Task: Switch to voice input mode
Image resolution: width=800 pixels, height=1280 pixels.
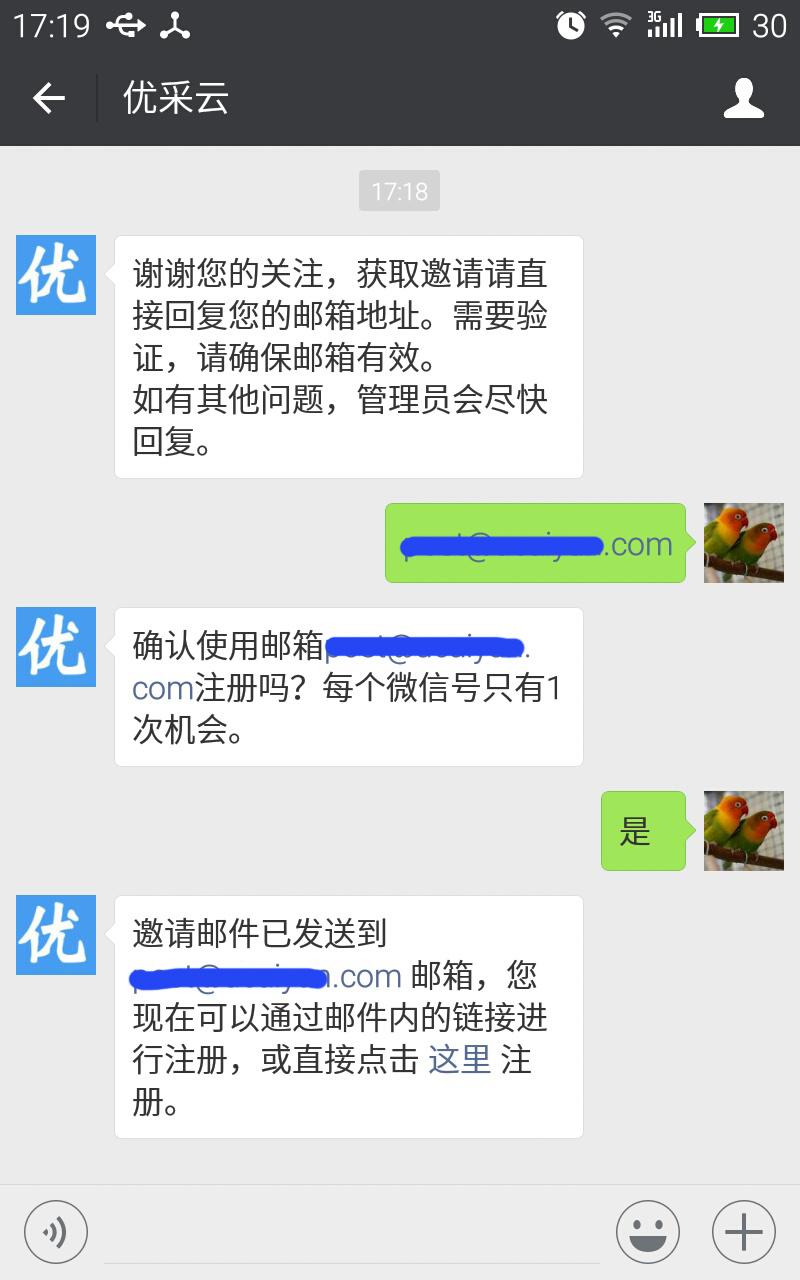Action: [56, 1232]
